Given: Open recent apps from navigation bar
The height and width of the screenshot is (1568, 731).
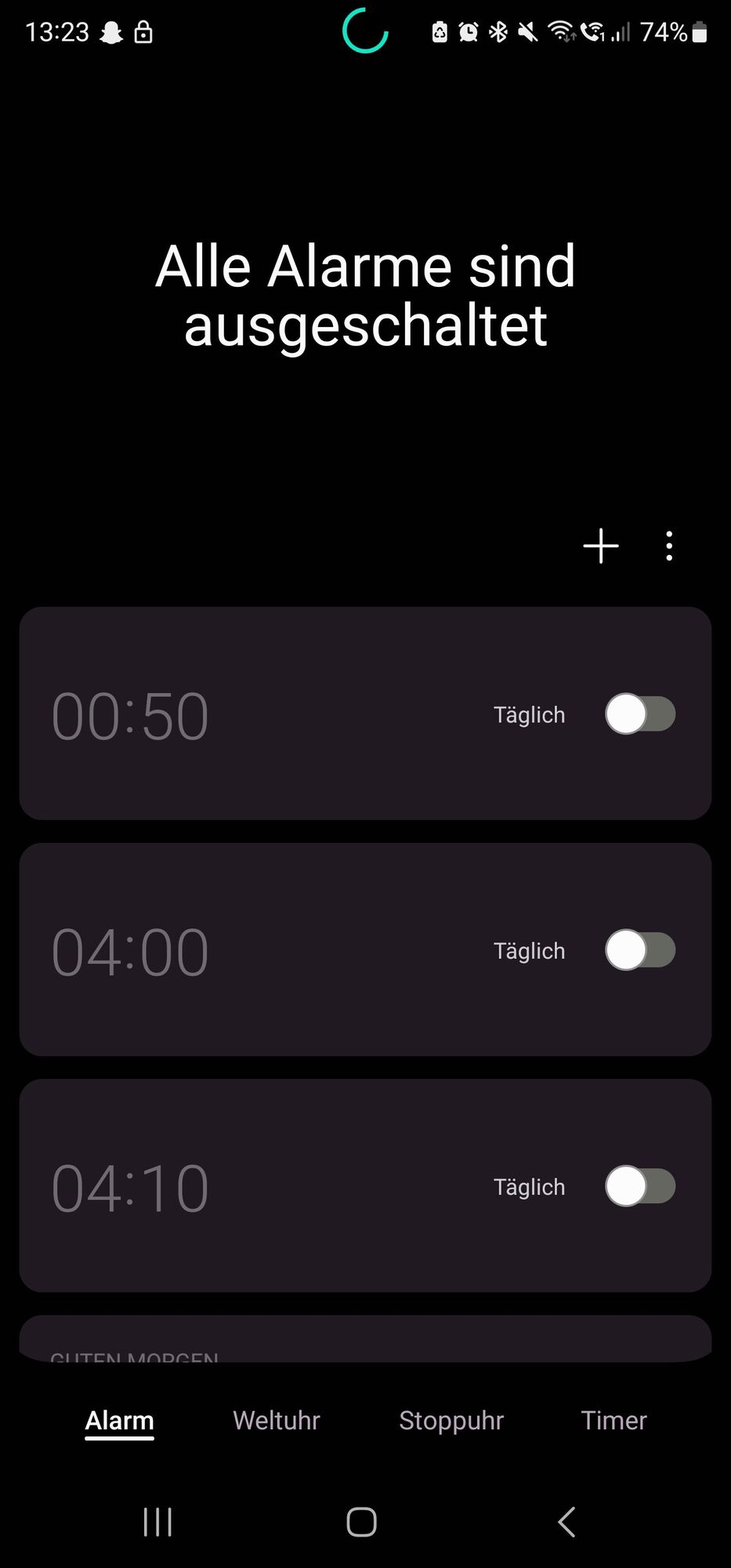Looking at the screenshot, I should click(x=157, y=1522).
